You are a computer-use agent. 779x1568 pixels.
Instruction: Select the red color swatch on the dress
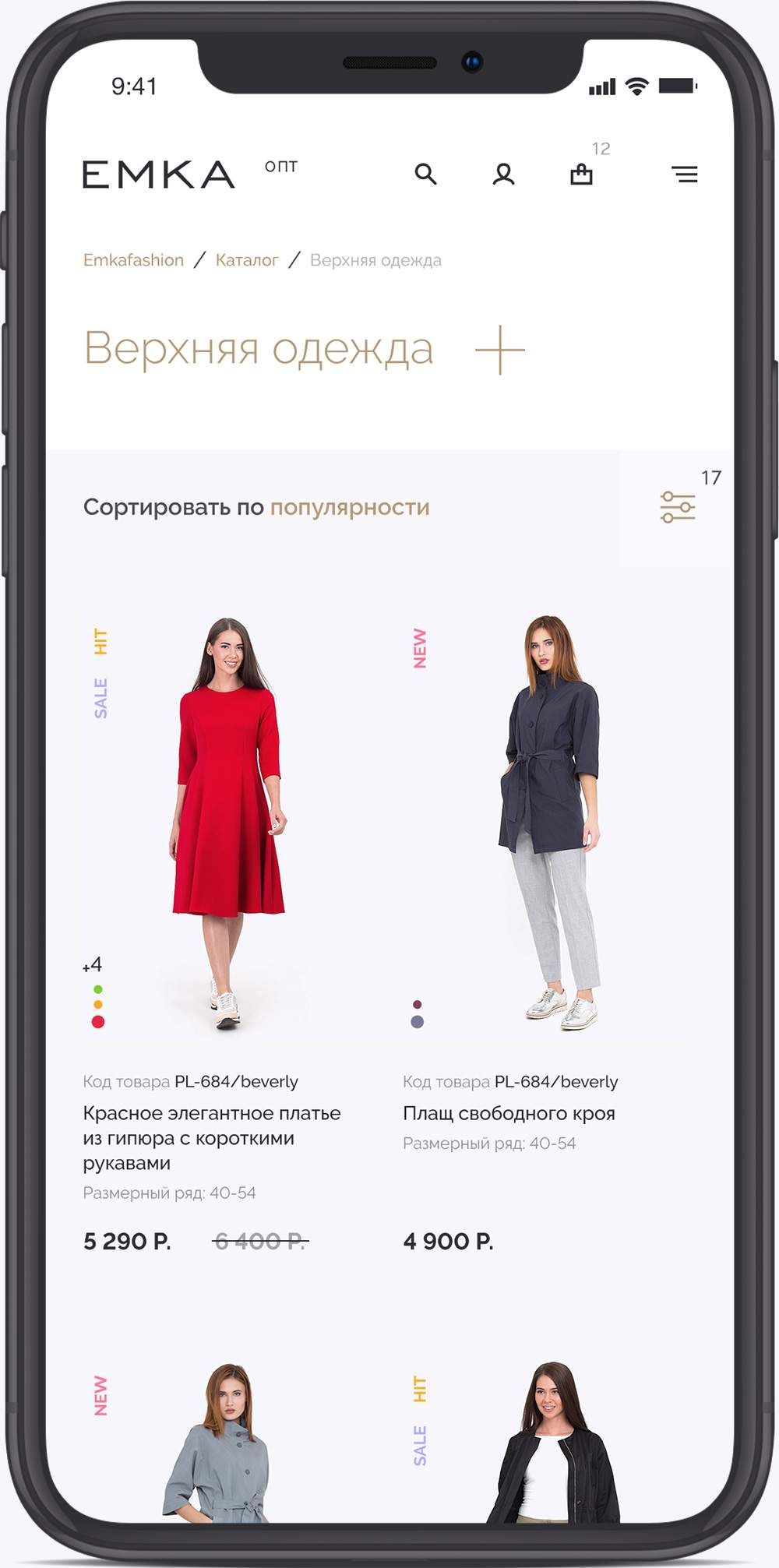coord(98,1022)
